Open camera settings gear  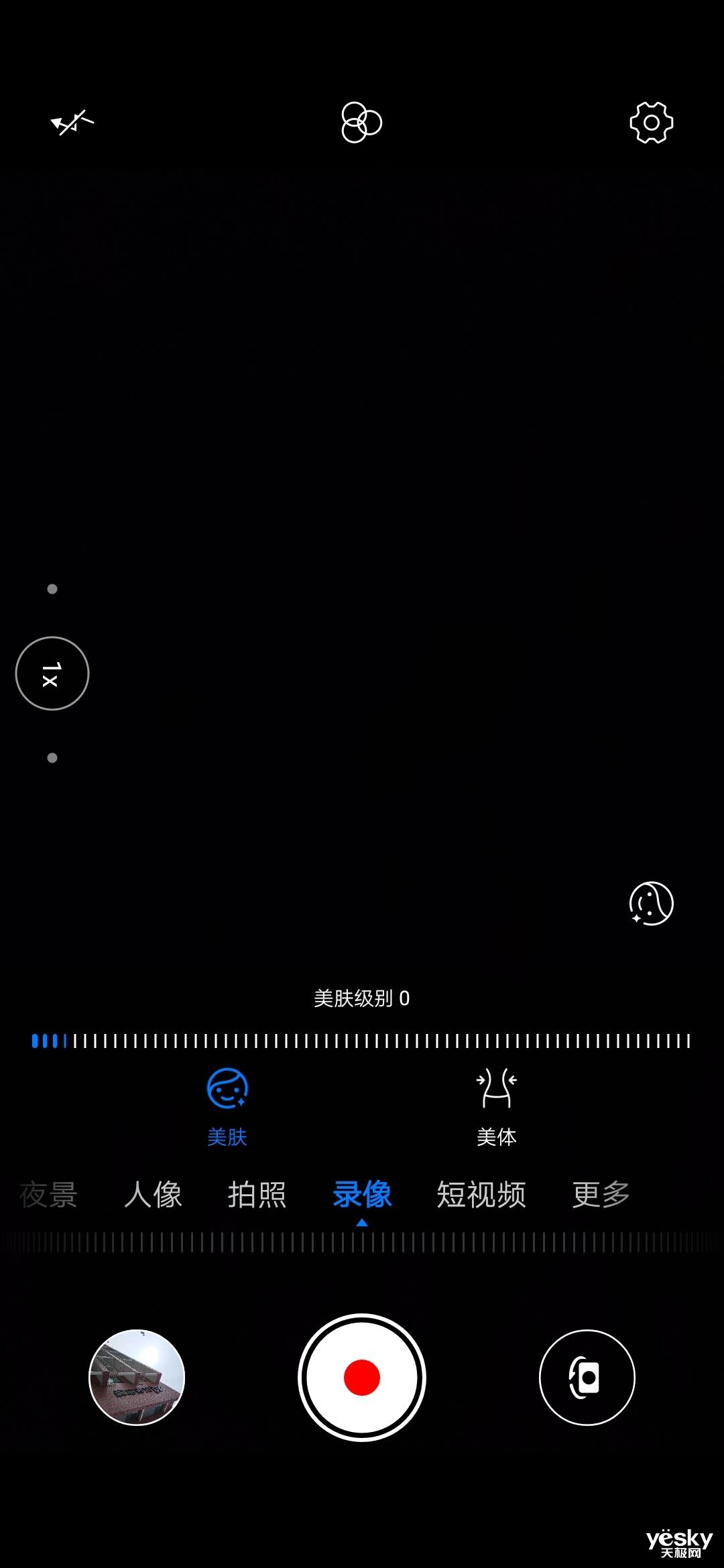click(651, 123)
